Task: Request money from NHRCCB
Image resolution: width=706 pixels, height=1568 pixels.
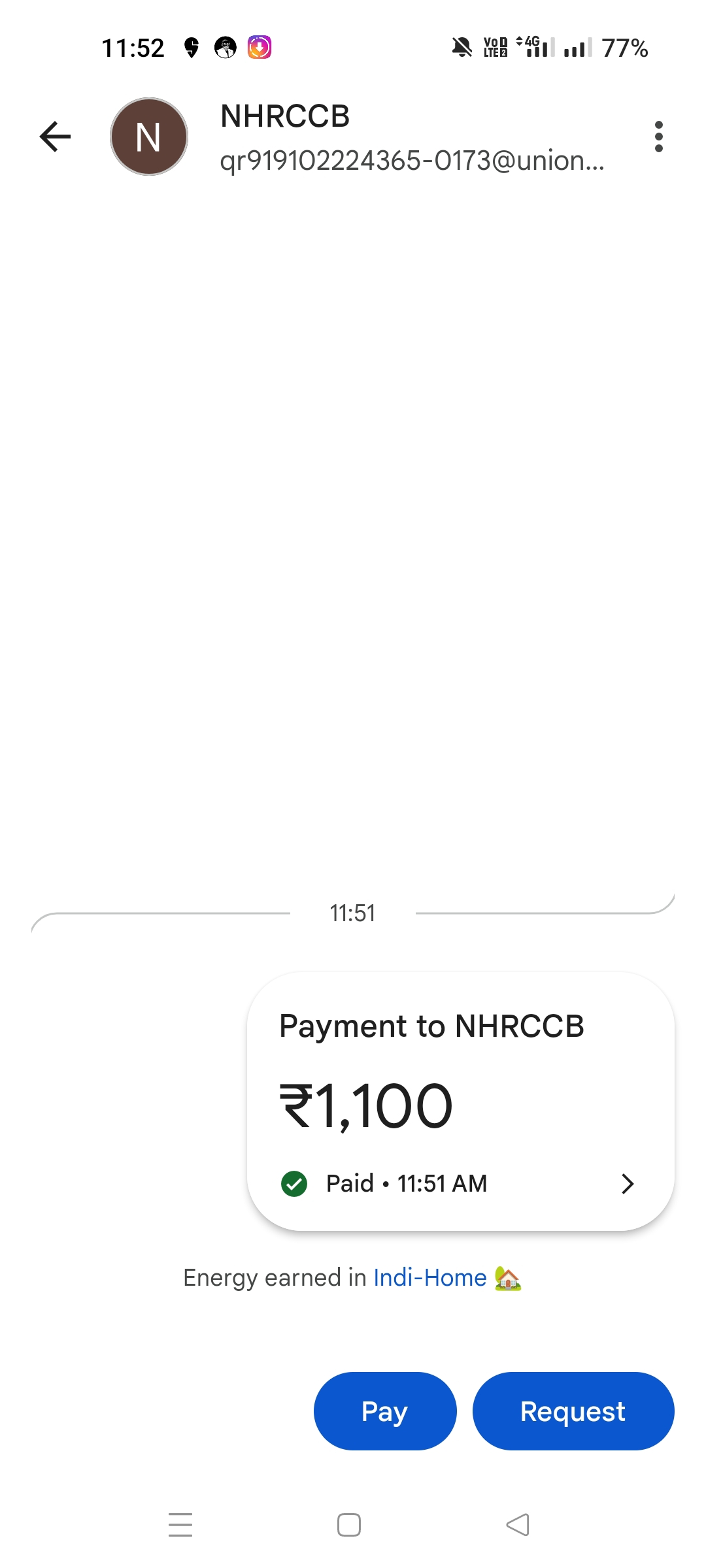Action: (573, 1411)
